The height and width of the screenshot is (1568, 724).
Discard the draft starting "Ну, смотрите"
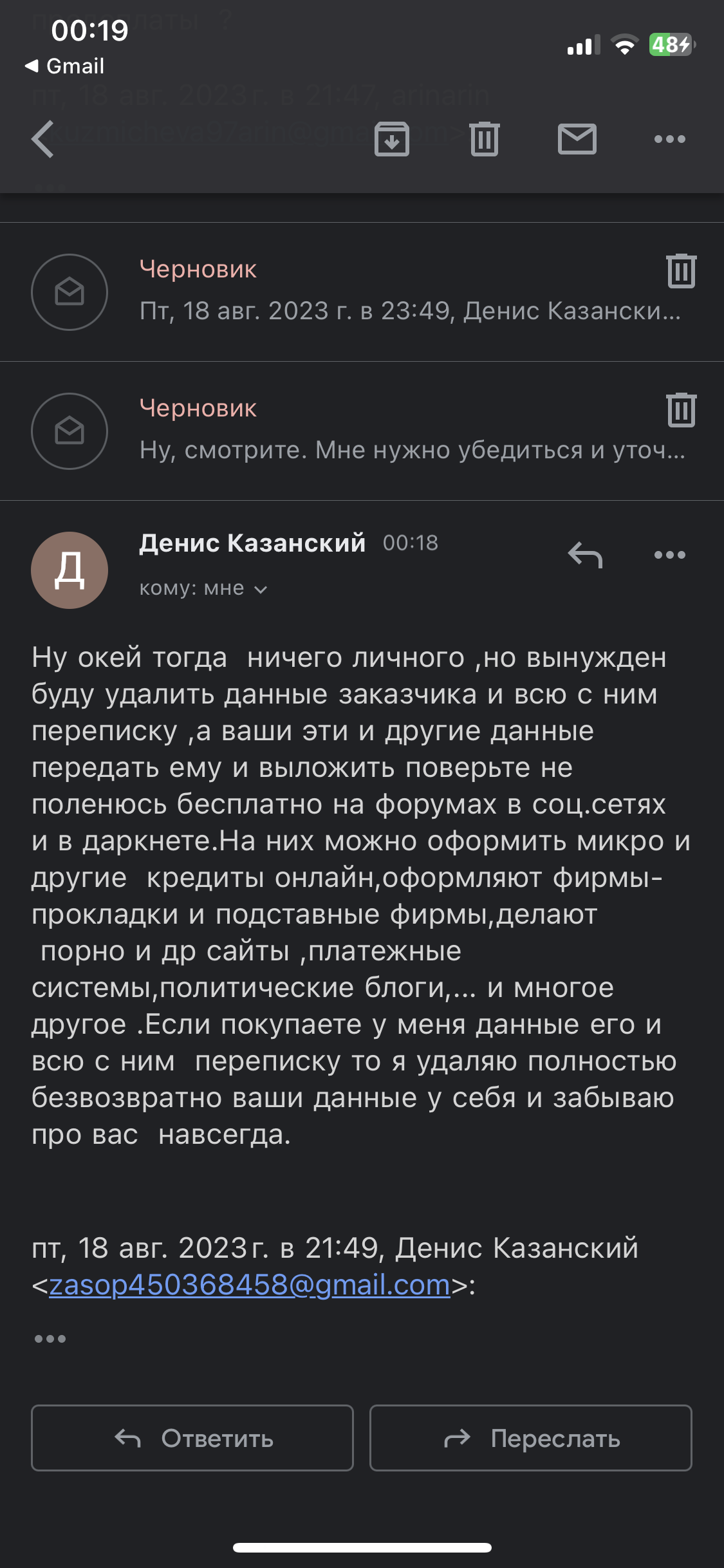(681, 410)
